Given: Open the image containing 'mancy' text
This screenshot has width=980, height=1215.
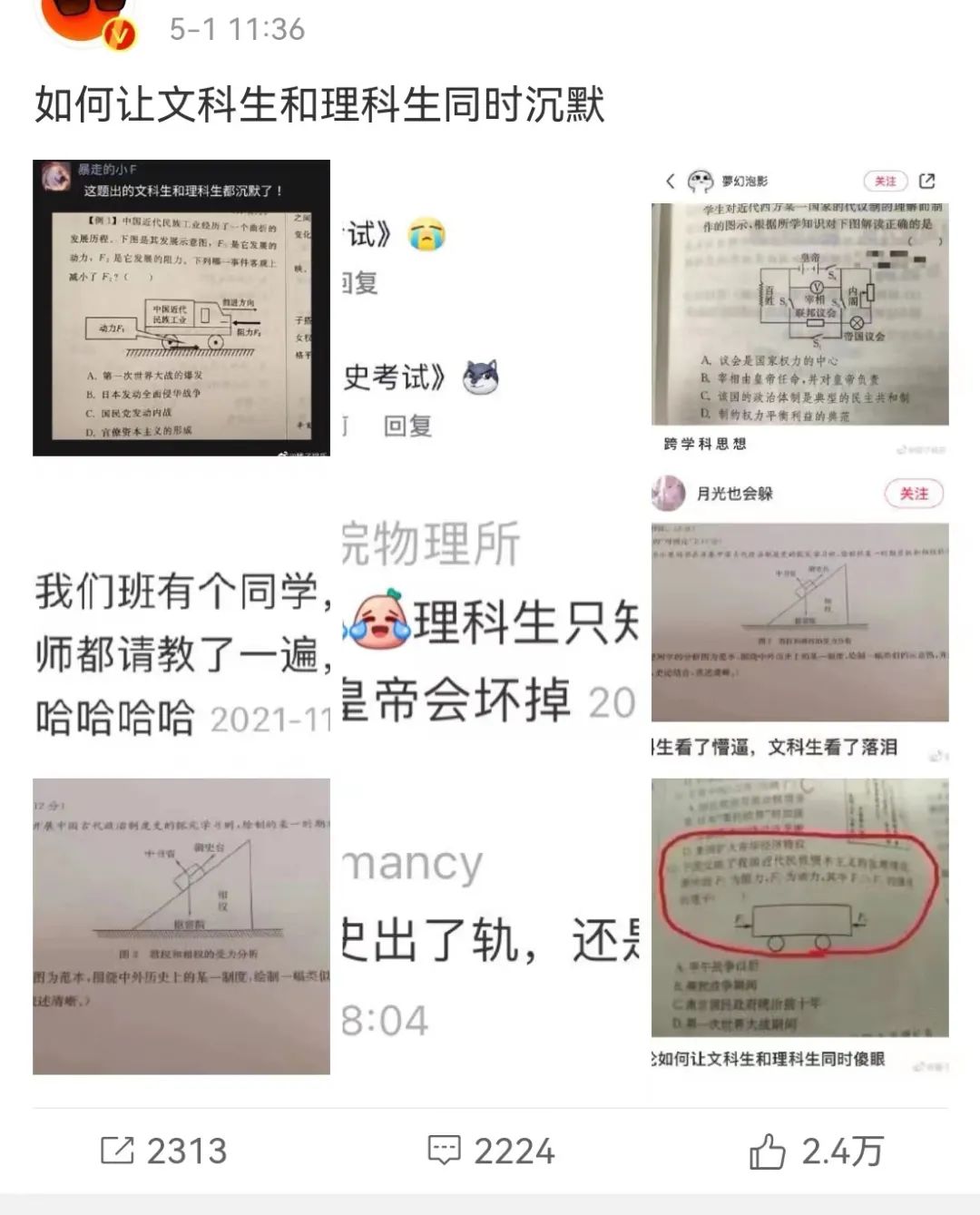Looking at the screenshot, I should click(x=490, y=926).
